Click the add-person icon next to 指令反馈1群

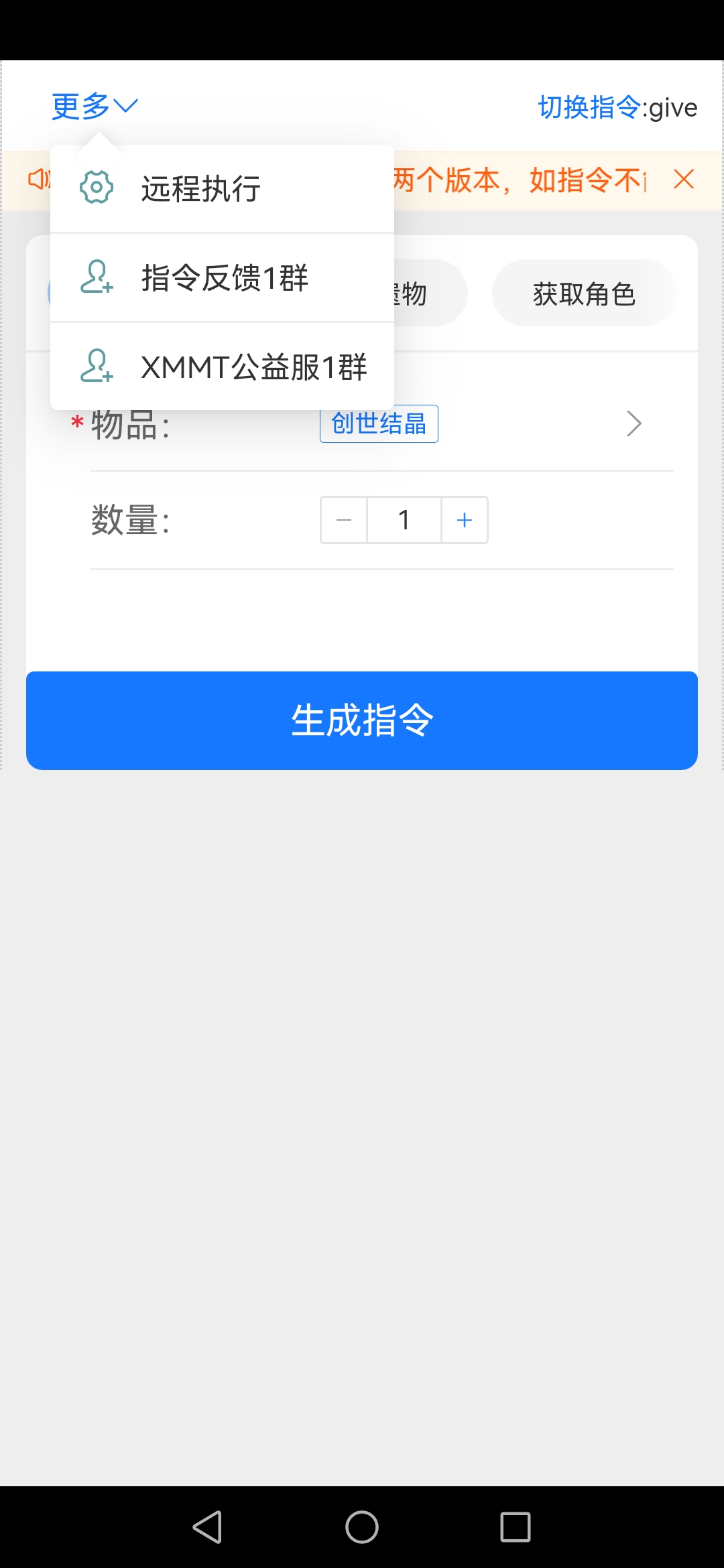pos(96,277)
